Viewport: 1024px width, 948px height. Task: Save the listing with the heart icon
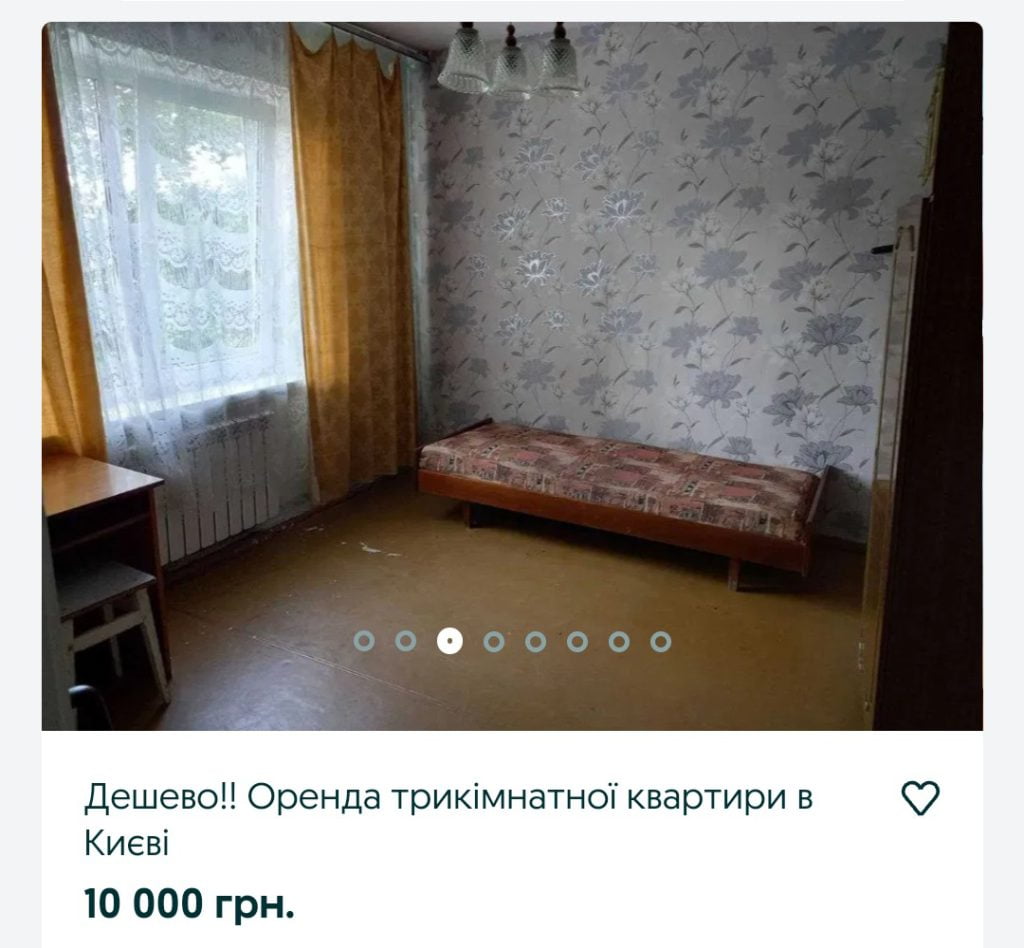(920, 798)
